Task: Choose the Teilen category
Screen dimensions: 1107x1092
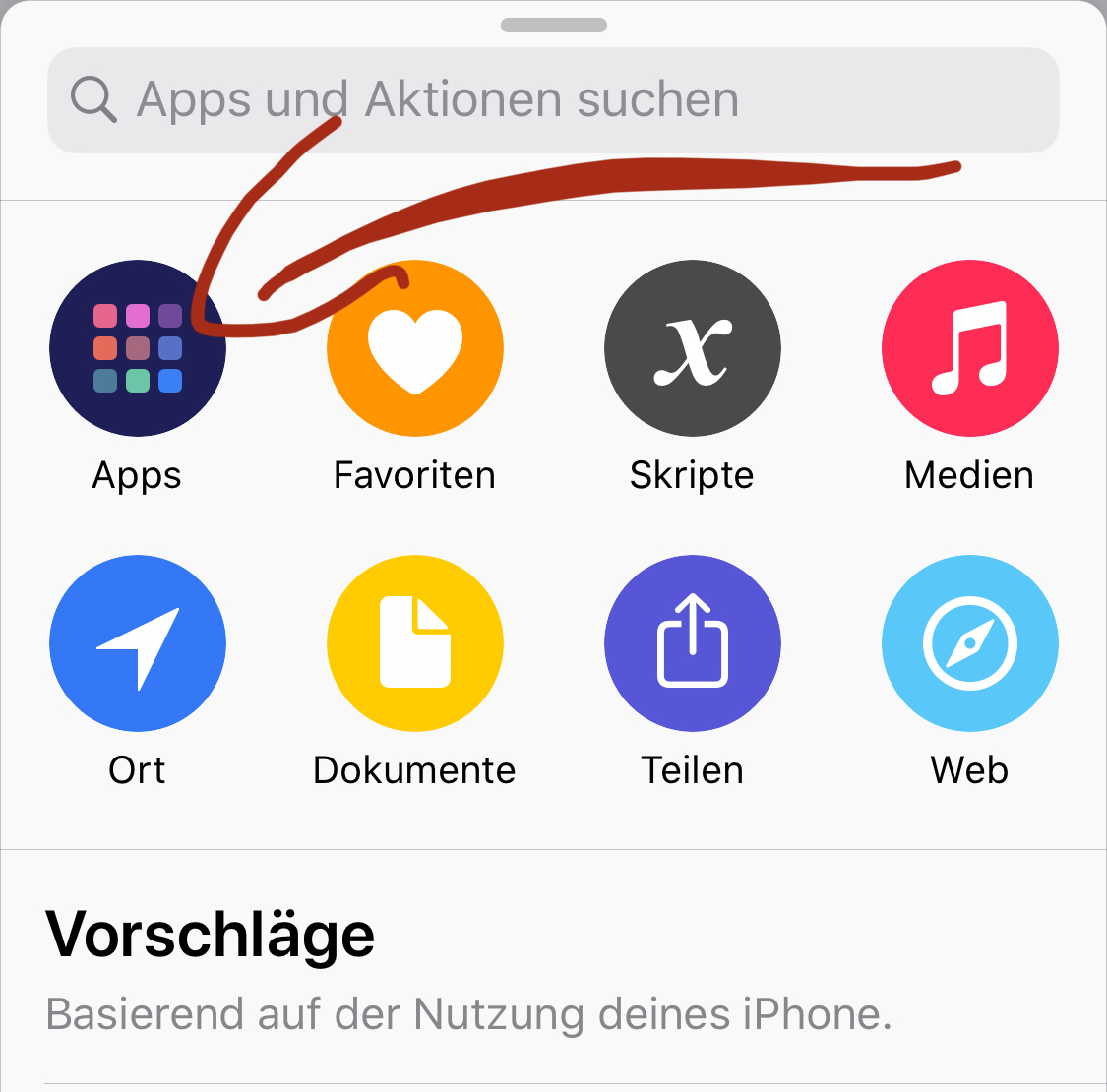Action: point(693,643)
